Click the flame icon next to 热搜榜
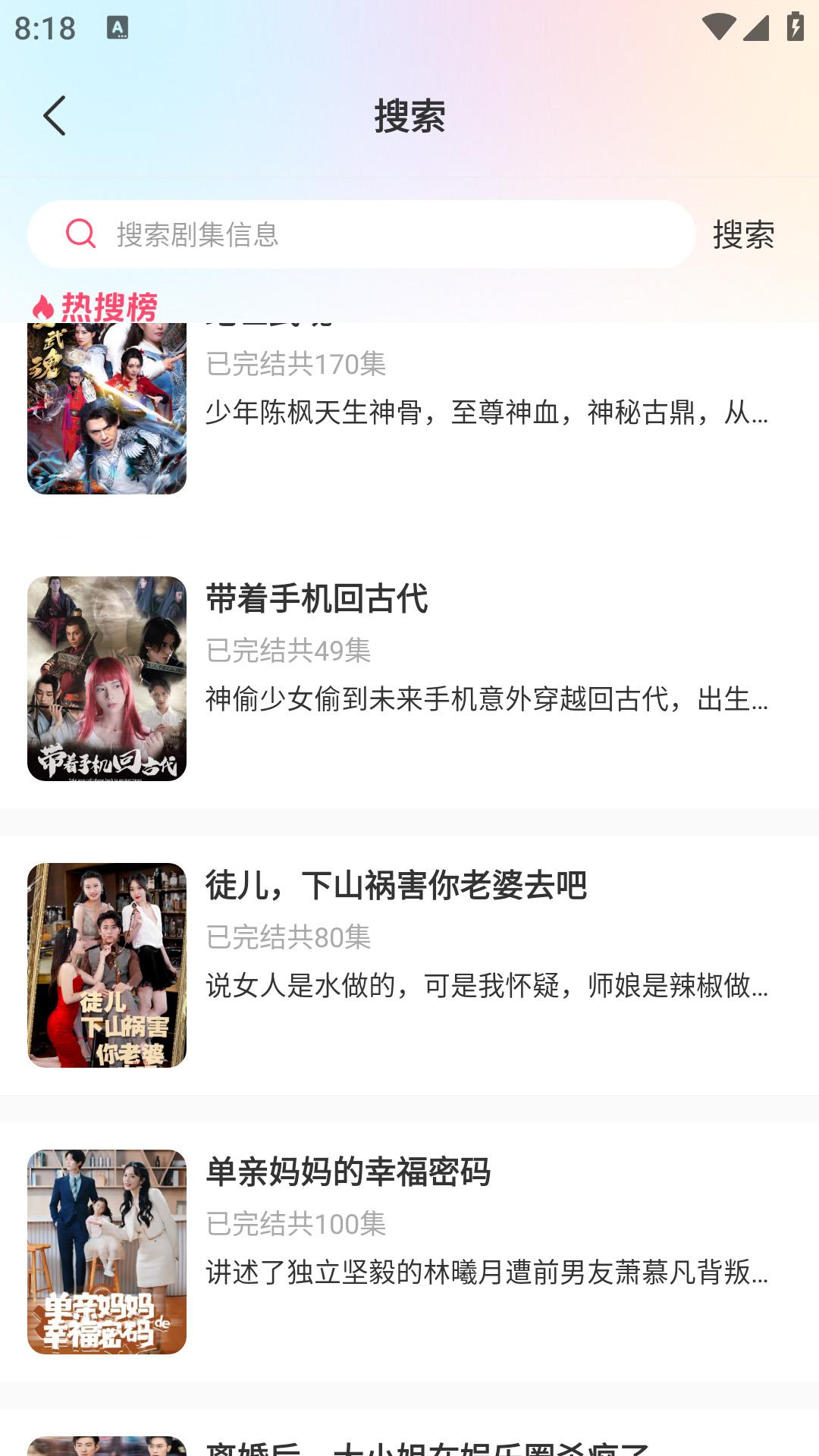Viewport: 819px width, 1456px height. (x=44, y=307)
